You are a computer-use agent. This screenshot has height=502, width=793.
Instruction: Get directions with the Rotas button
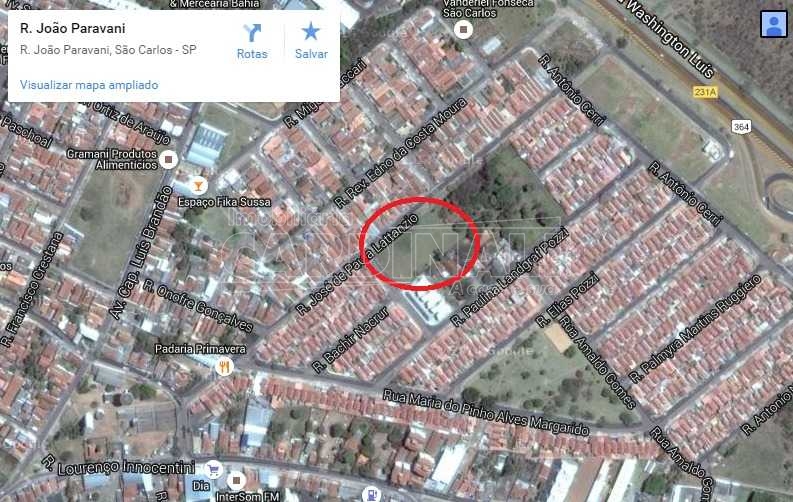252,40
